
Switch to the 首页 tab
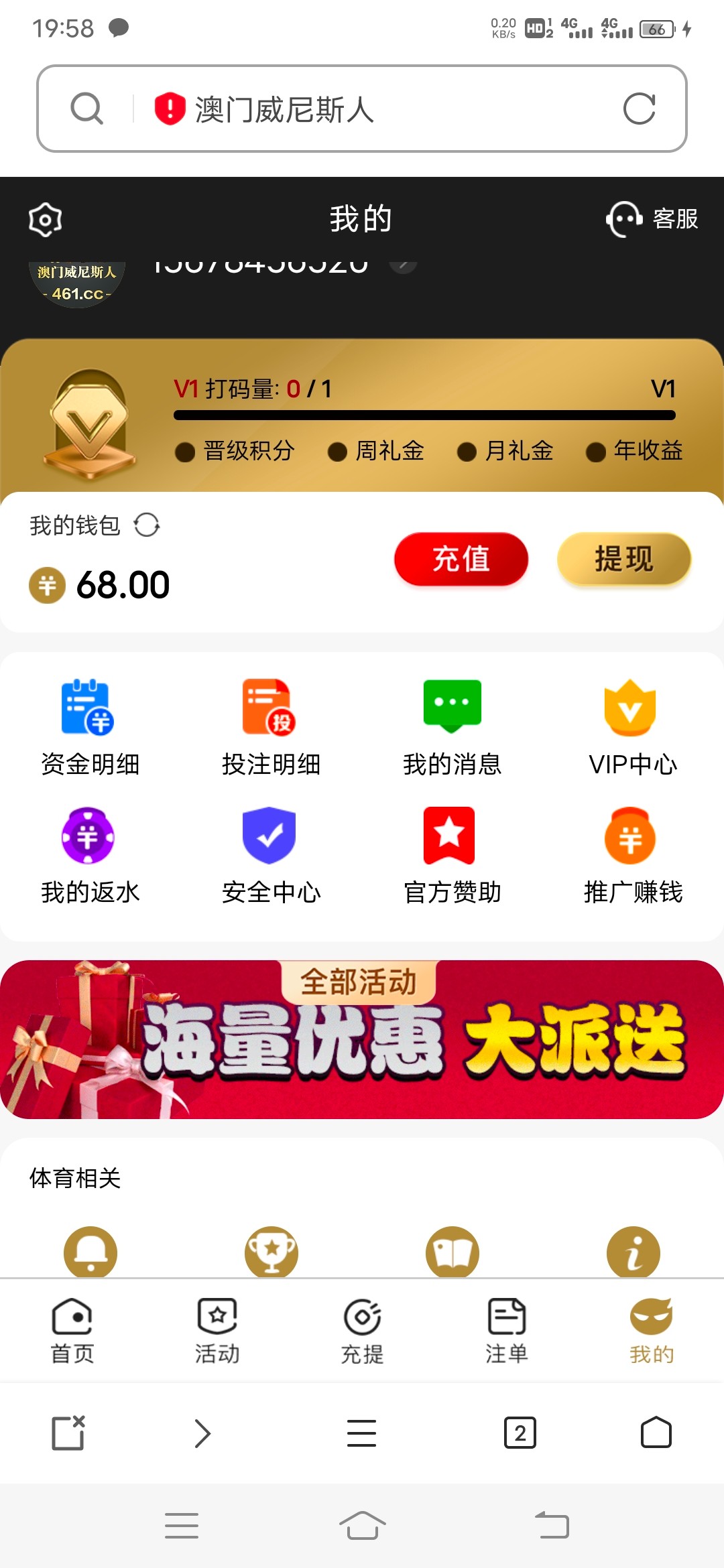[x=72, y=1331]
